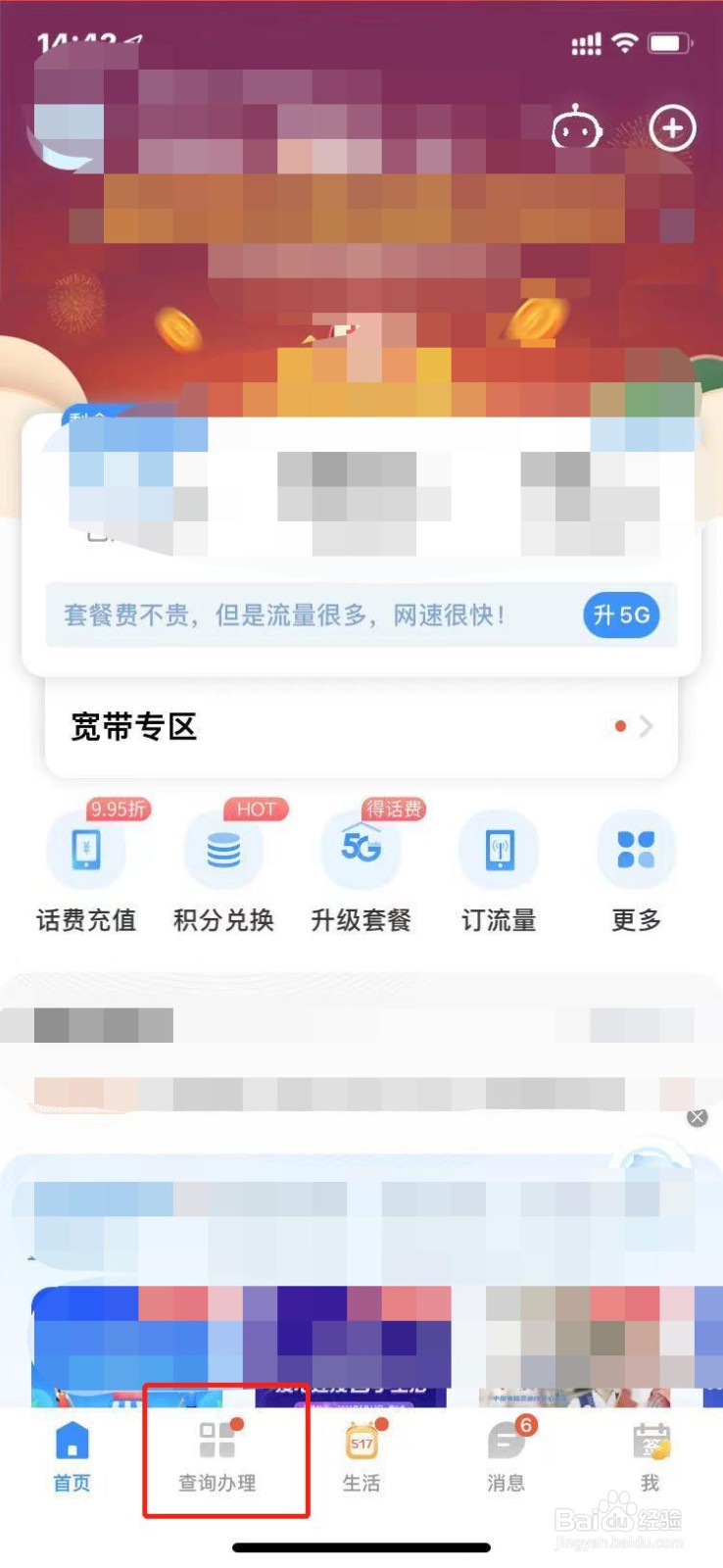Image resolution: width=723 pixels, height=1568 pixels.
Task: Dismiss the banner with the X icon
Action: [x=697, y=1116]
